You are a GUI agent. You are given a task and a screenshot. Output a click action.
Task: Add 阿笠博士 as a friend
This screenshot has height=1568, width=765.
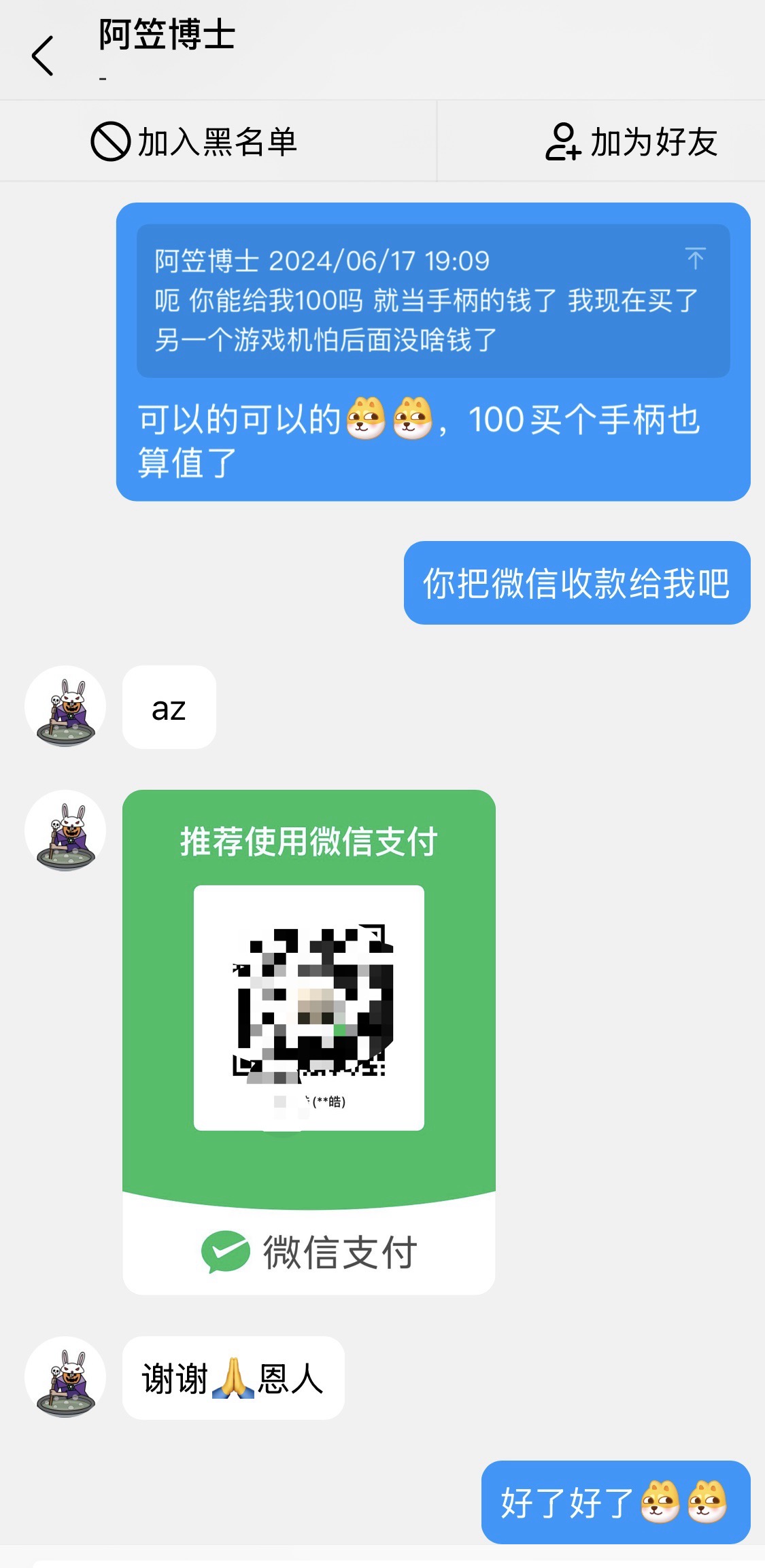point(631,142)
